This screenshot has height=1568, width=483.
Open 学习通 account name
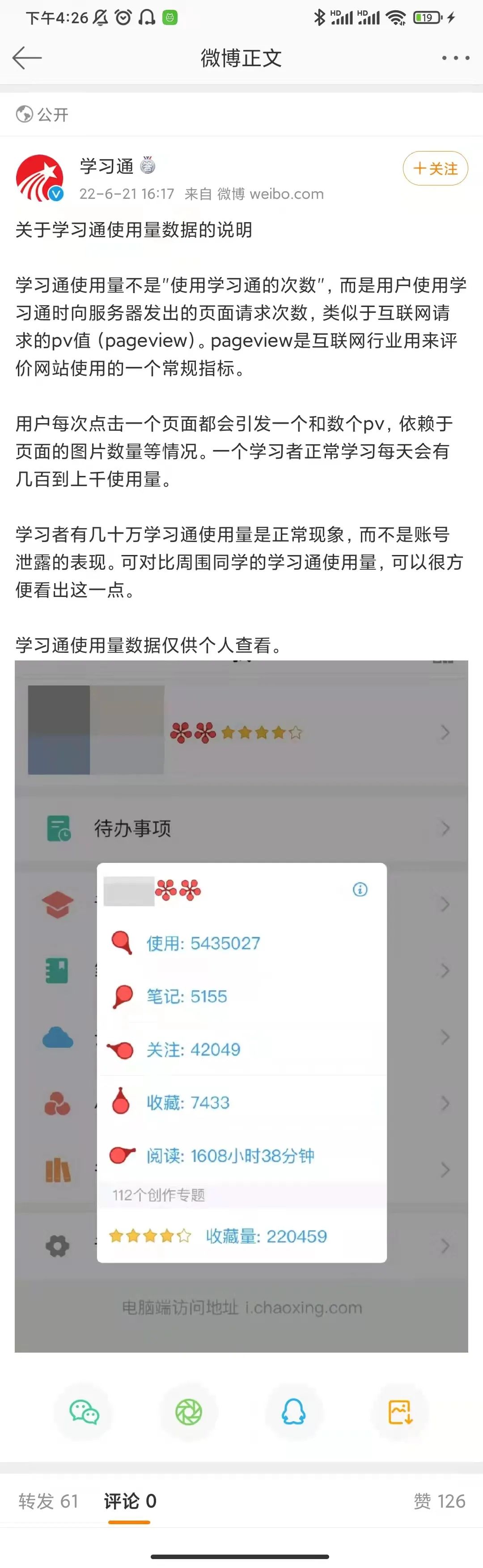[x=106, y=166]
